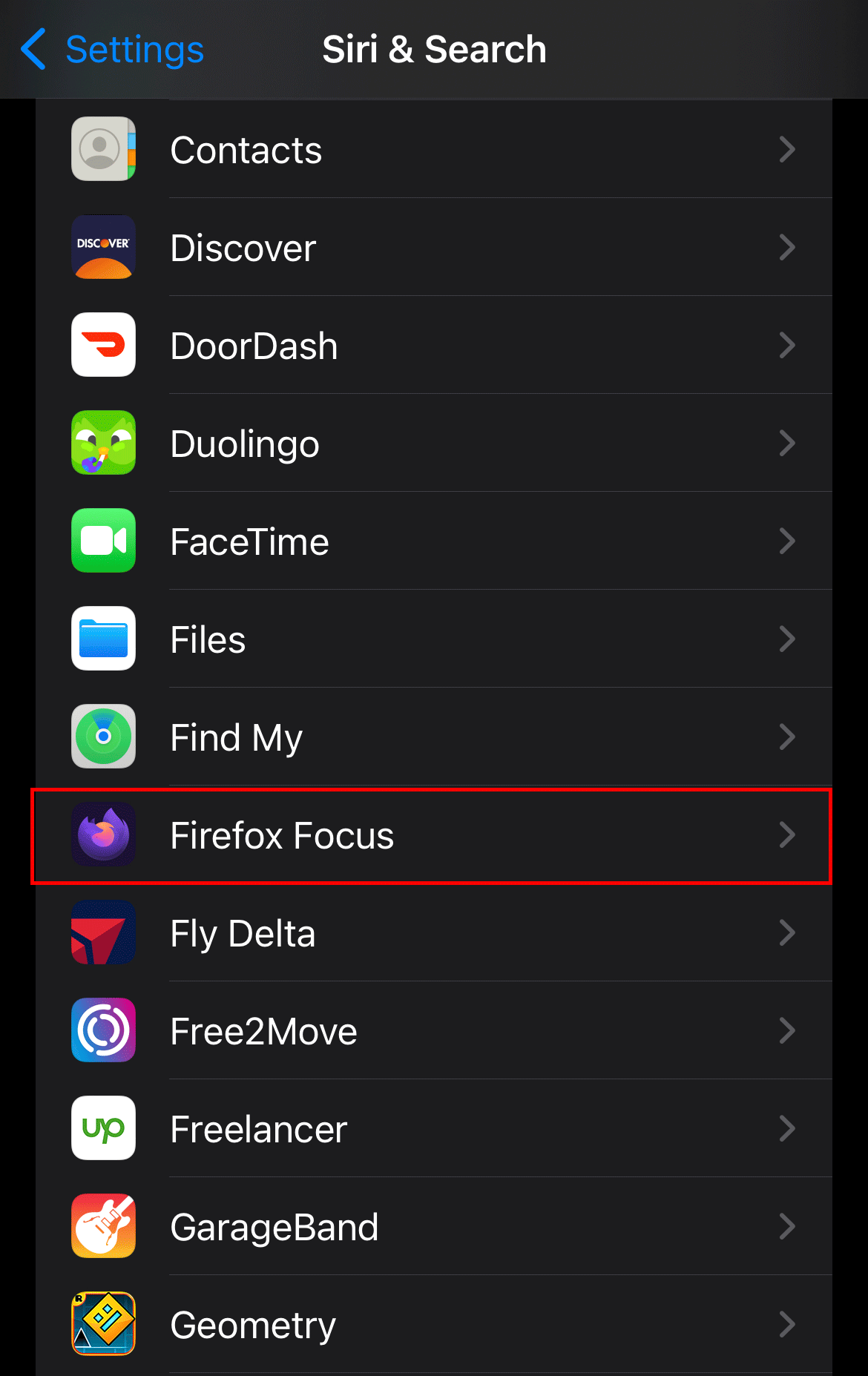Open Contacts Siri settings
Image resolution: width=868 pixels, height=1376 pixels.
(x=433, y=150)
